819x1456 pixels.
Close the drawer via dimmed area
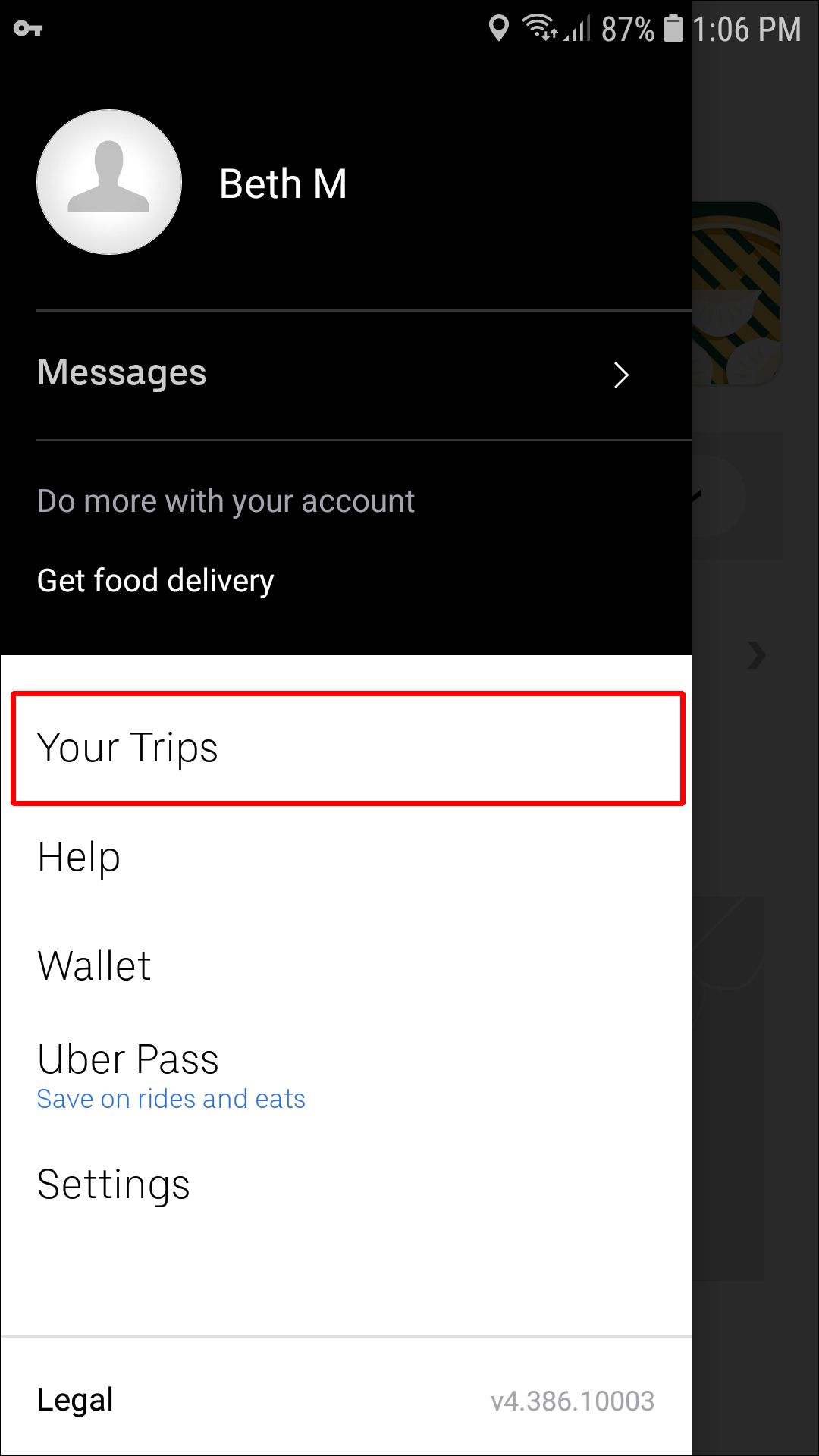[x=755, y=758]
